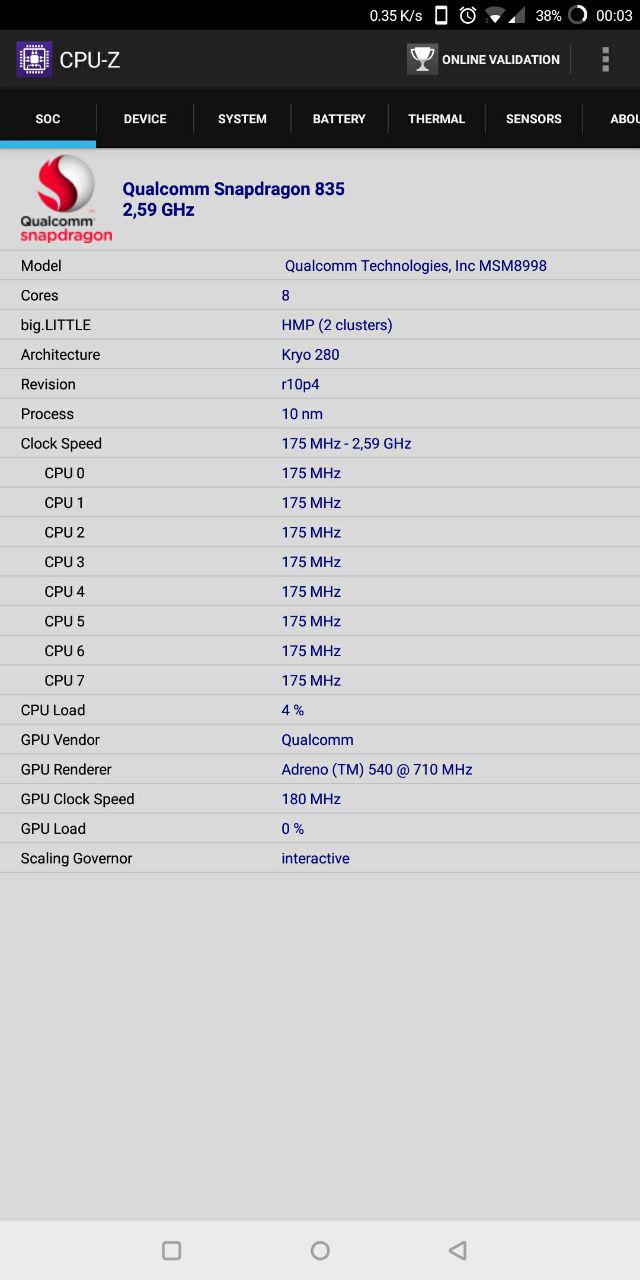Image resolution: width=640 pixels, height=1280 pixels.
Task: Switch to the About tab
Action: click(x=612, y=119)
